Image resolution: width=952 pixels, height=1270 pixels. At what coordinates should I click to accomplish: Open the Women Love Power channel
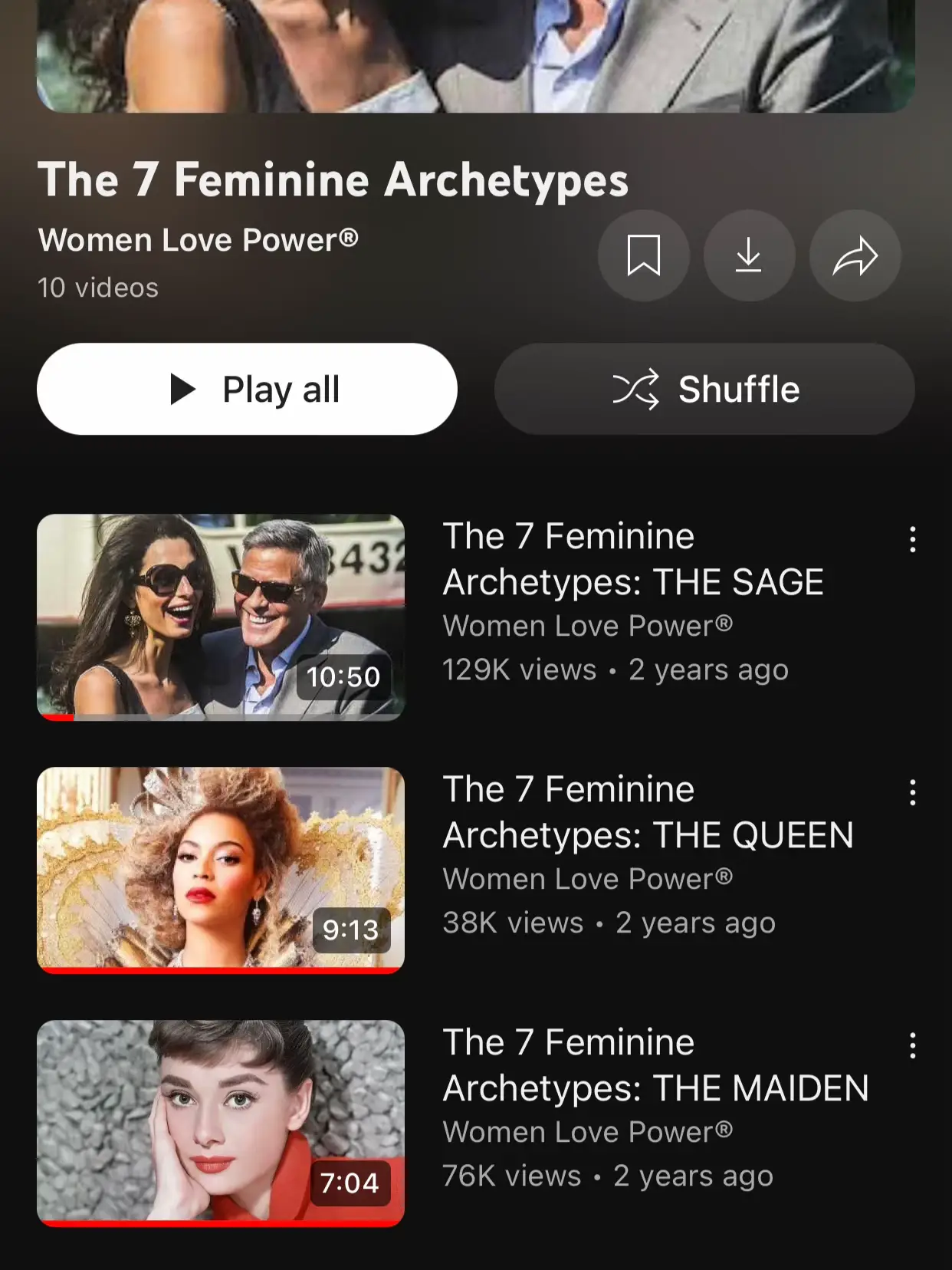click(x=199, y=240)
